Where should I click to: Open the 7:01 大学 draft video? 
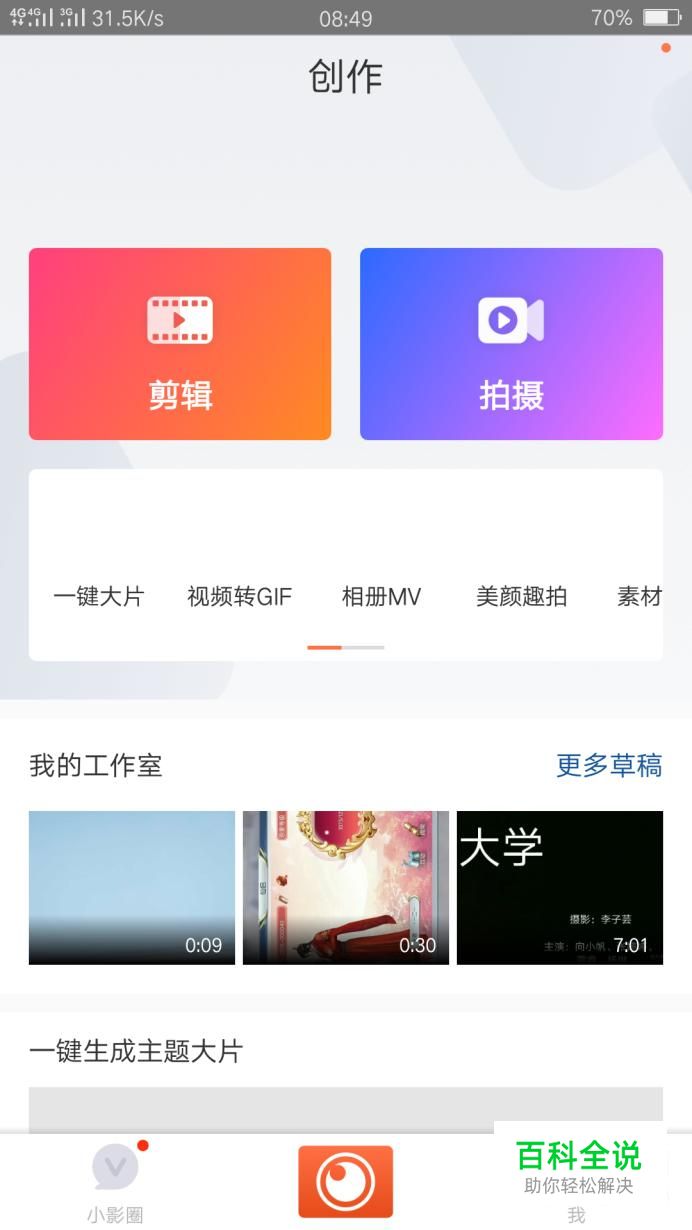(560, 887)
